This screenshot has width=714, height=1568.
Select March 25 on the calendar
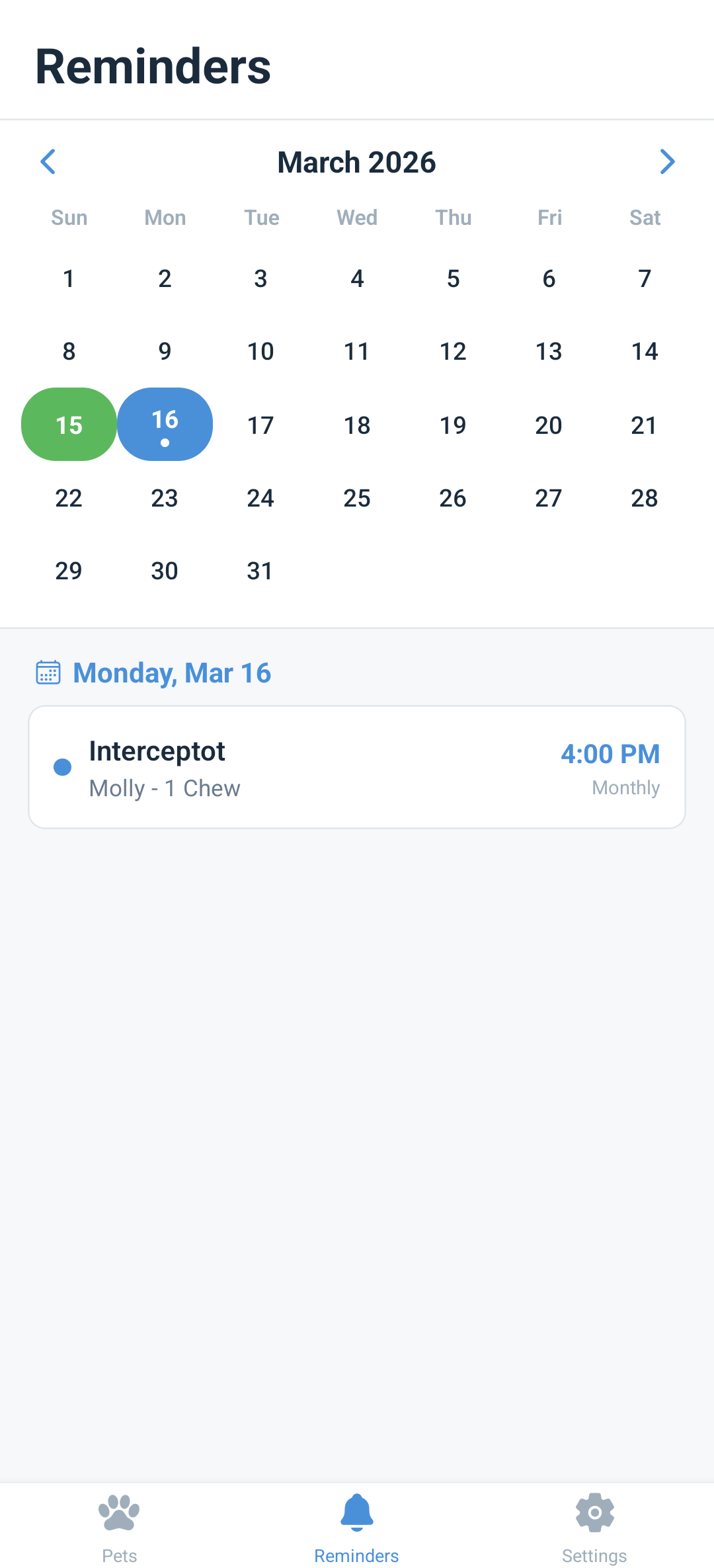point(356,497)
